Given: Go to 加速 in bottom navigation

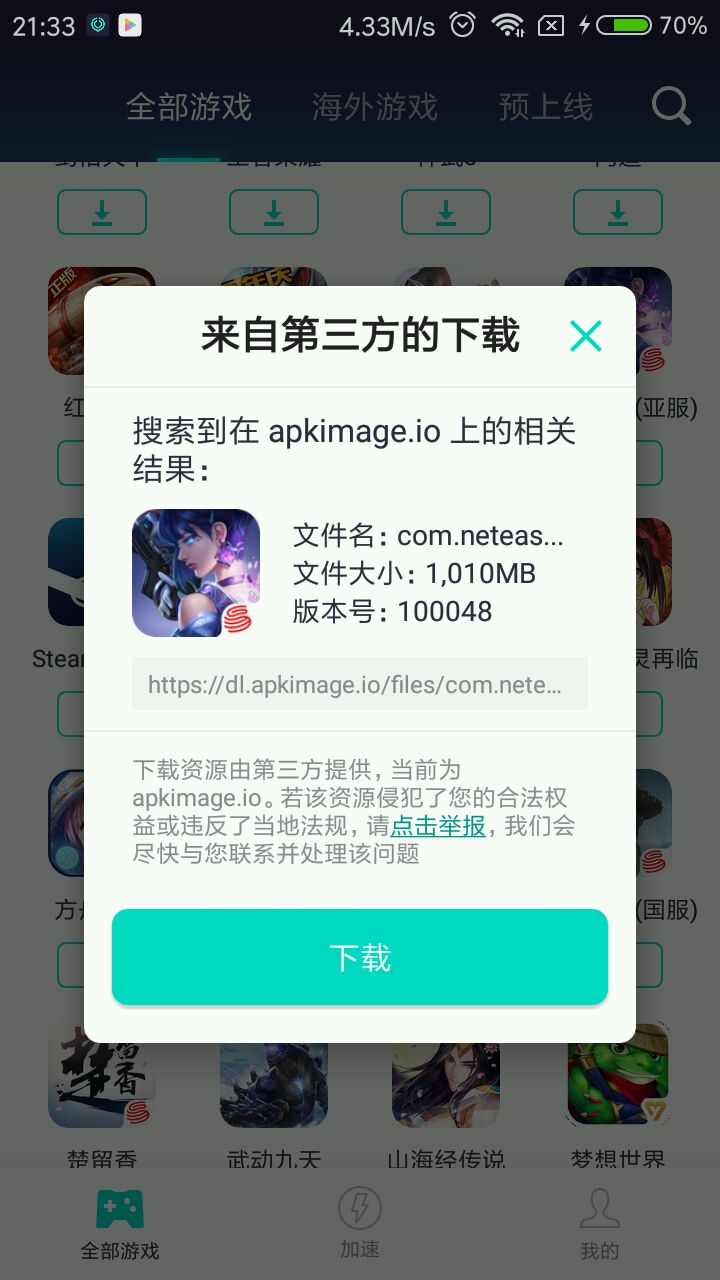Looking at the screenshot, I should (x=360, y=1222).
